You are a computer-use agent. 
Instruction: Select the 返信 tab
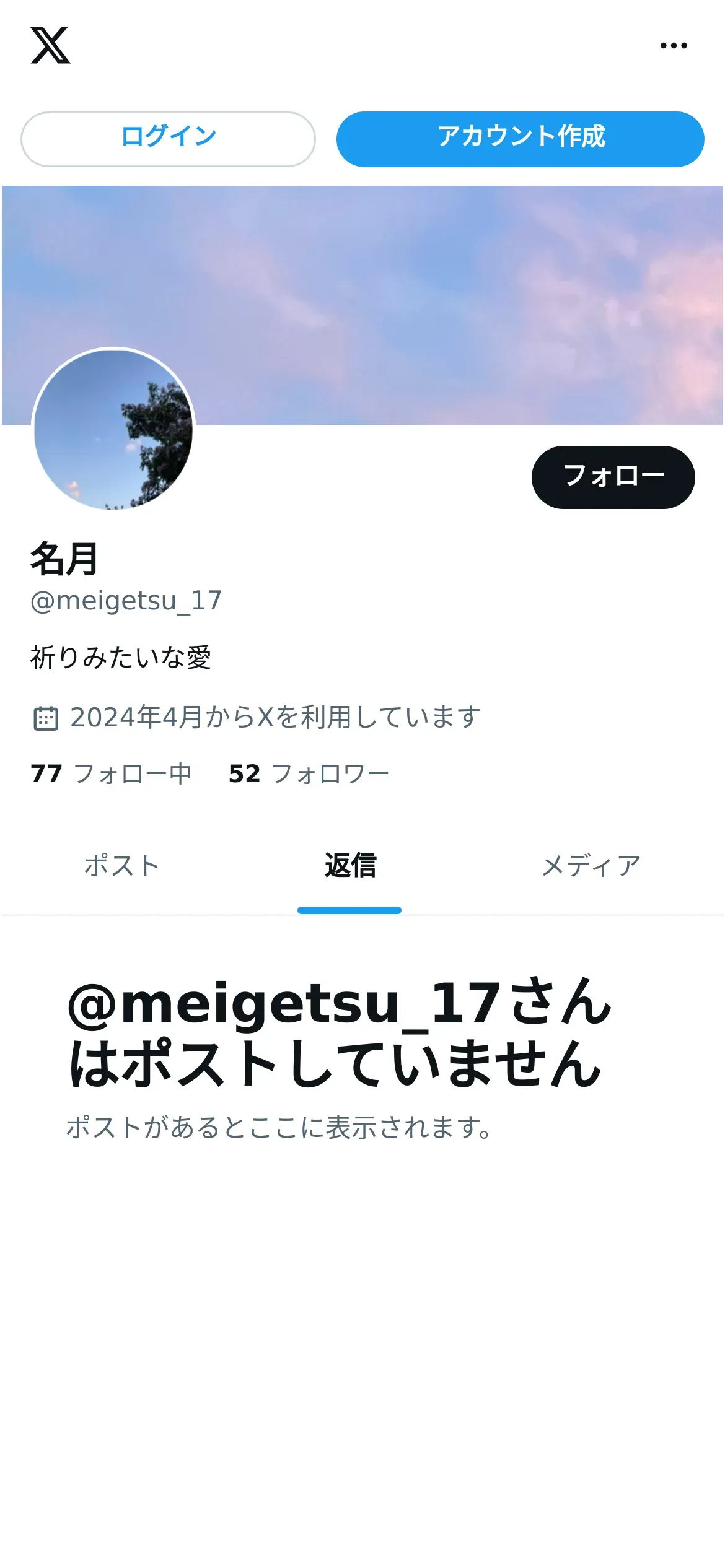pos(349,865)
